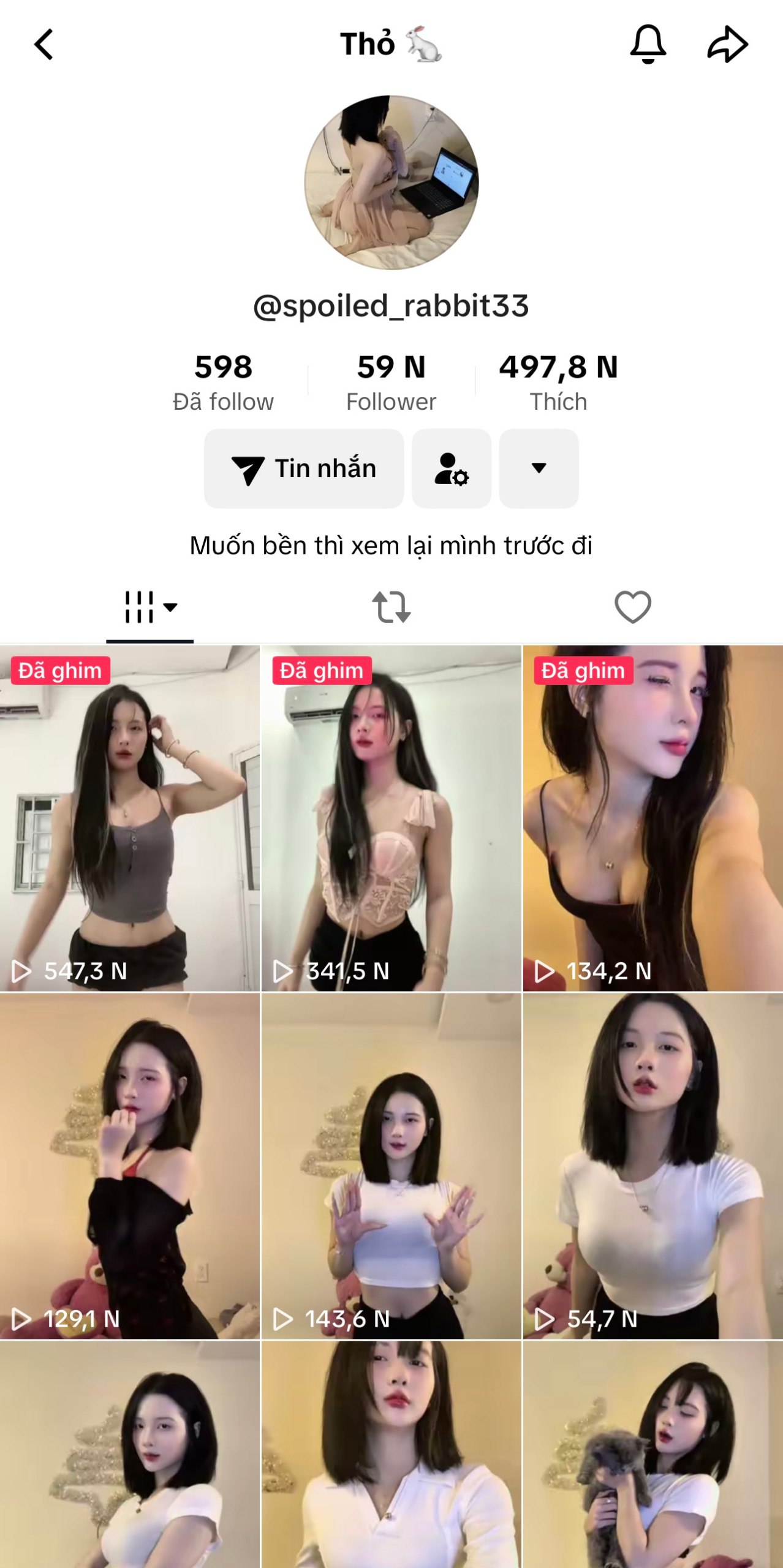Switch to the reposts tab
The width and height of the screenshot is (783, 1568).
click(x=391, y=607)
